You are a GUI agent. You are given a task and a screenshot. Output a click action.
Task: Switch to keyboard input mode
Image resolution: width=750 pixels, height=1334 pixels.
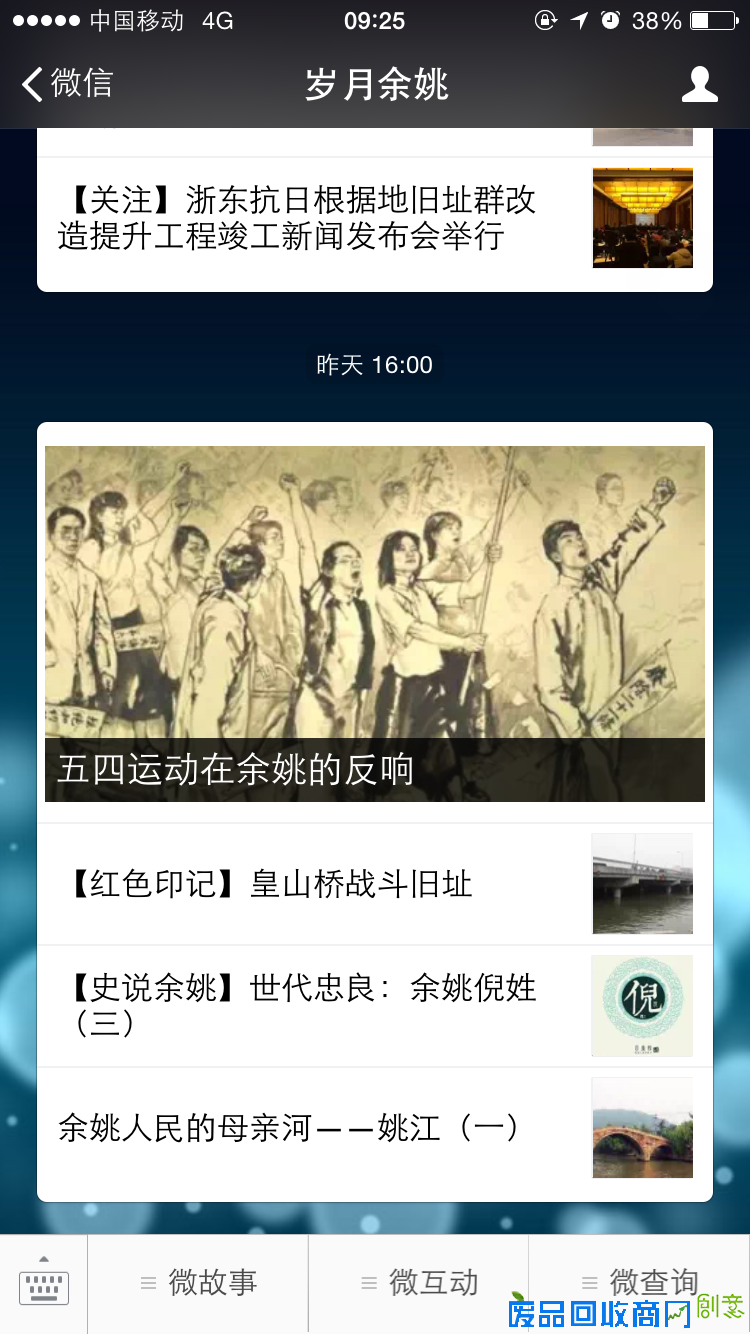click(x=44, y=1284)
